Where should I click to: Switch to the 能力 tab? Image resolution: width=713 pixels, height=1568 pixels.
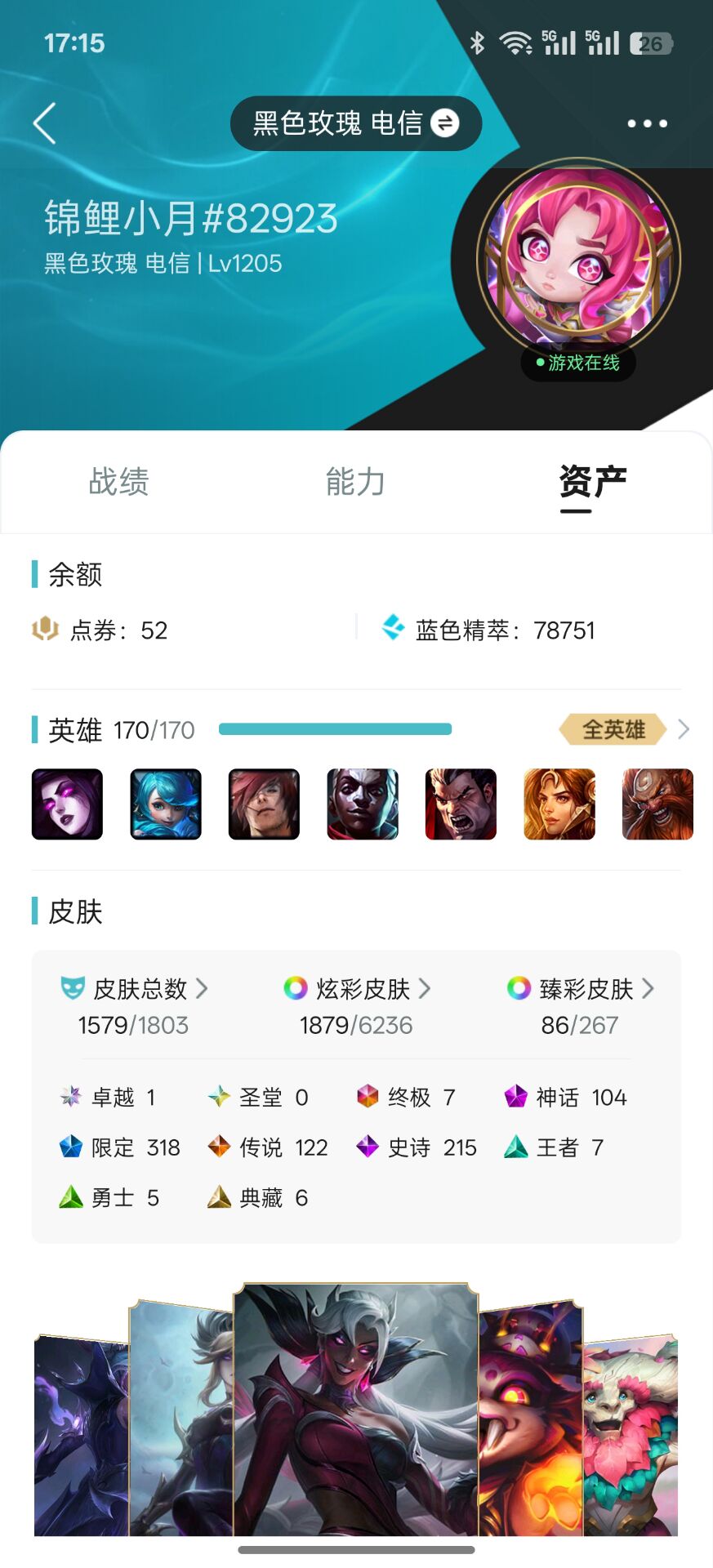(355, 482)
